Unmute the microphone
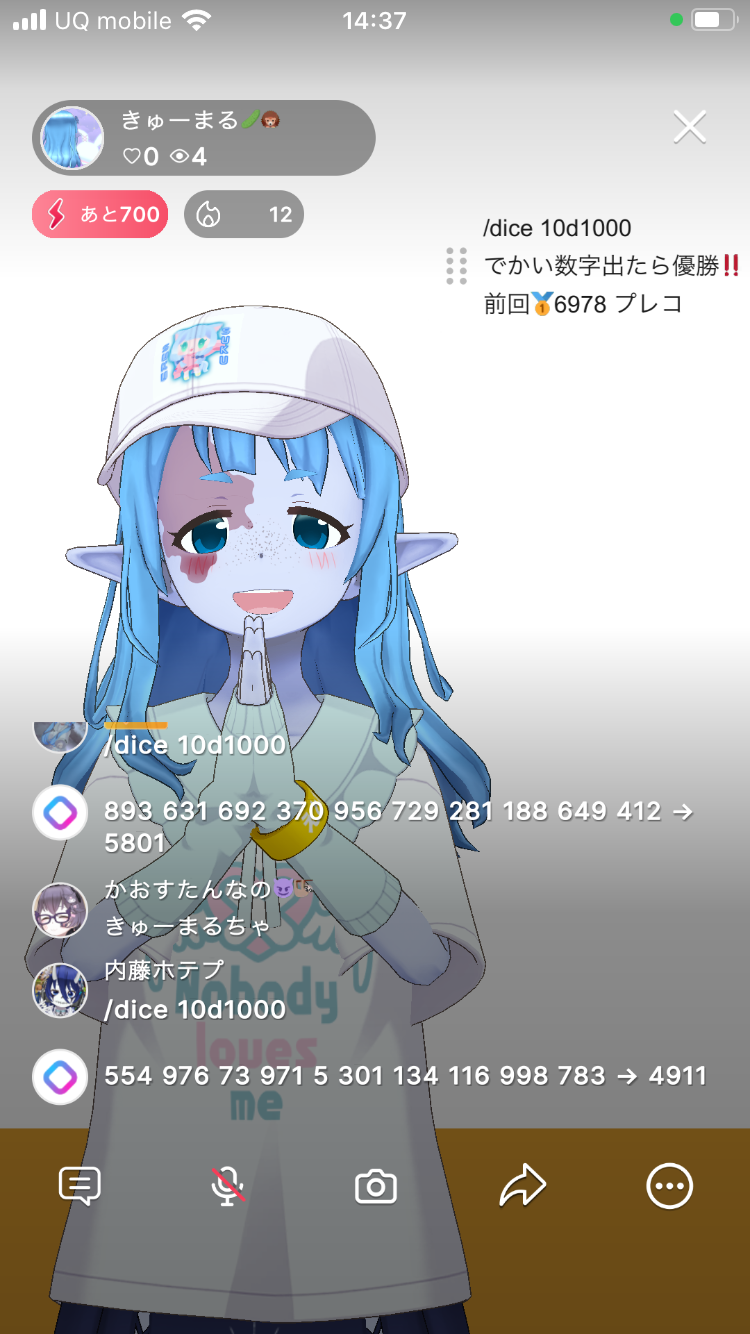 point(228,1186)
